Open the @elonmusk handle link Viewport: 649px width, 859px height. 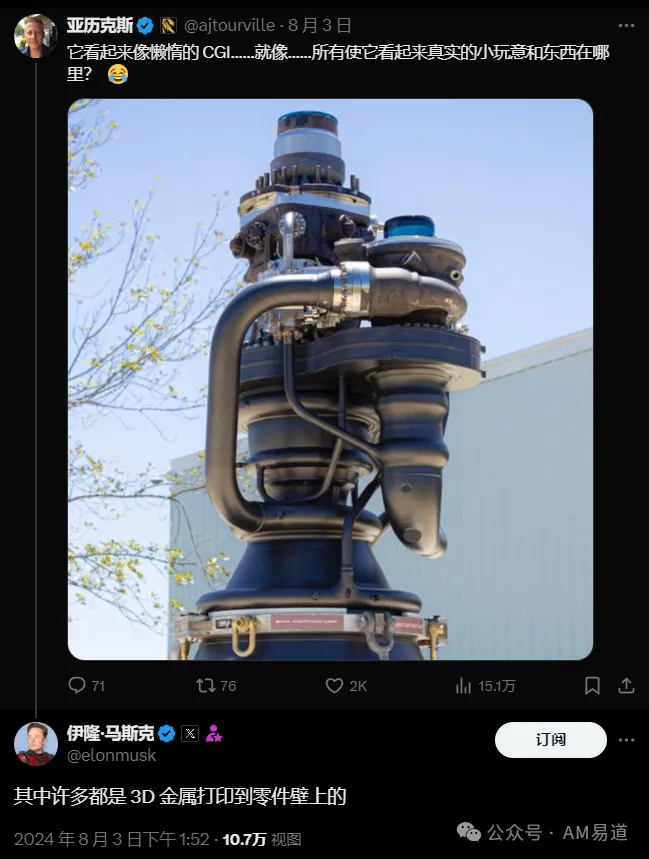click(x=112, y=756)
